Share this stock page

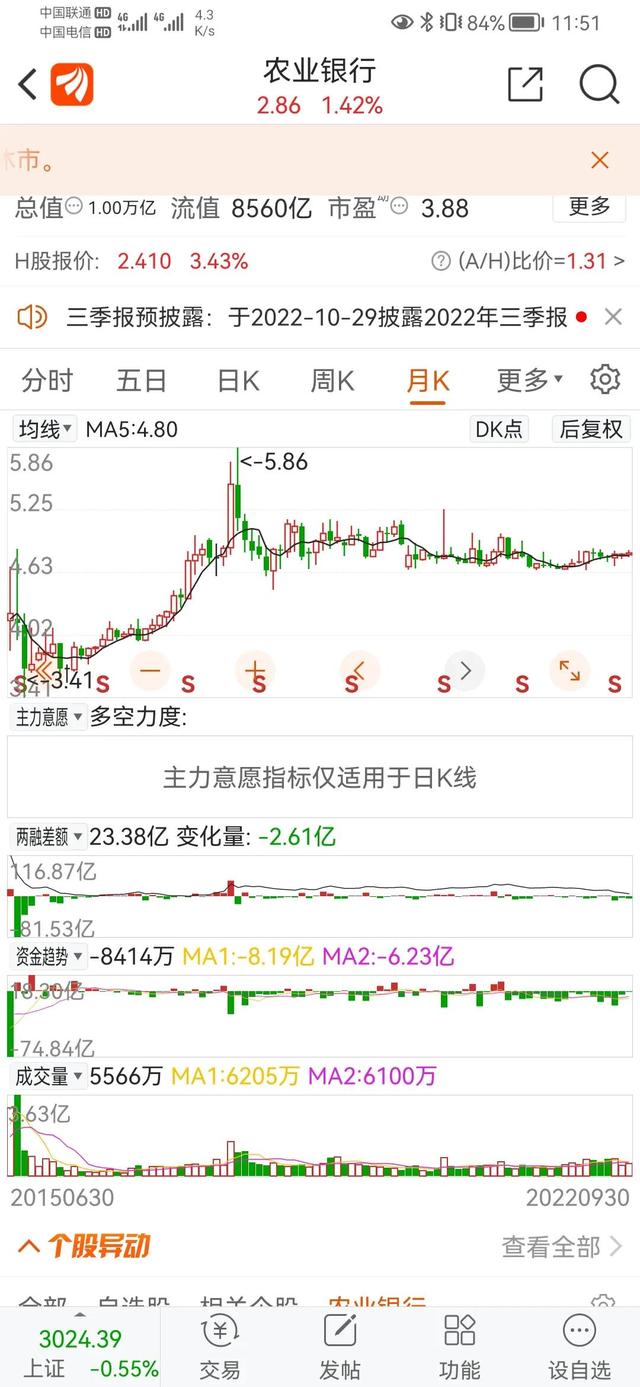click(x=525, y=85)
